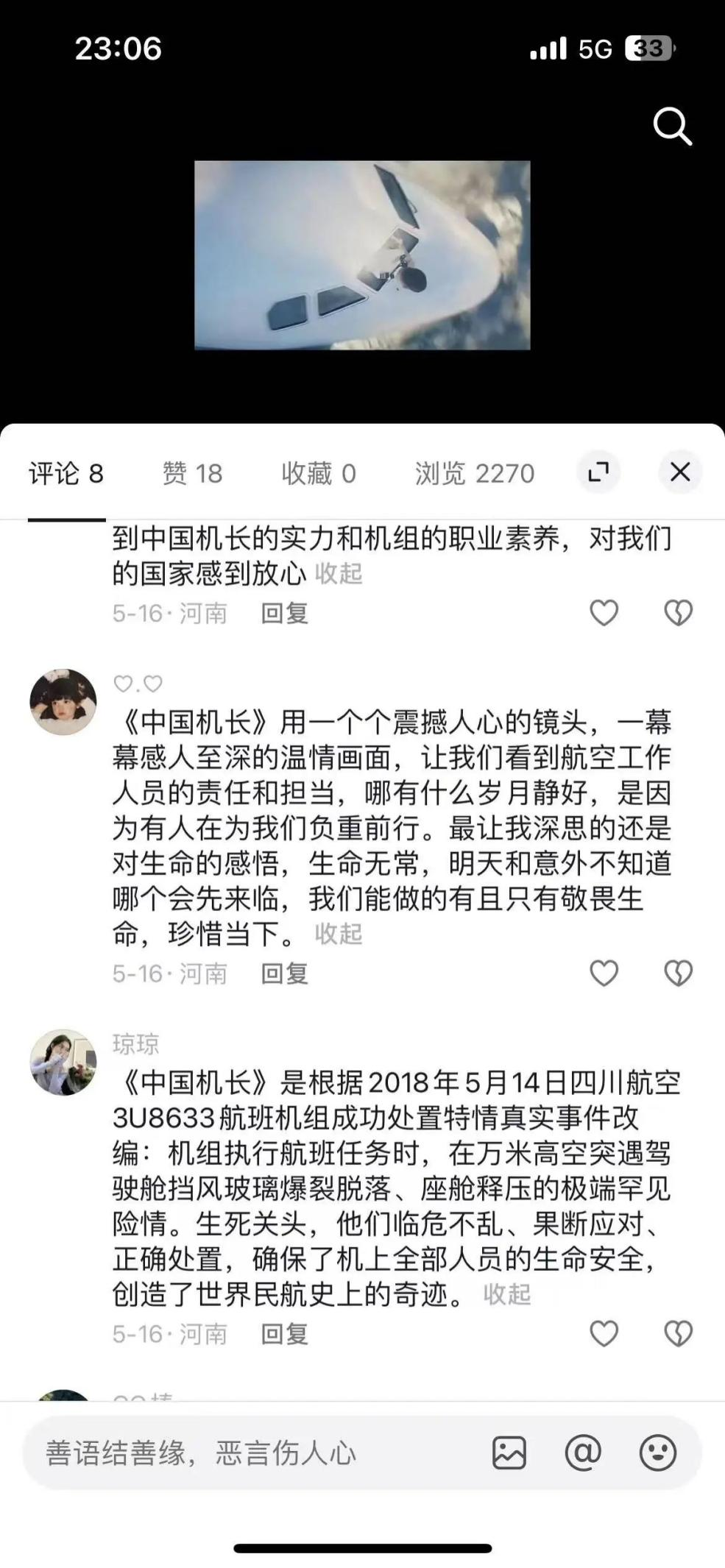Close the comments panel
This screenshot has width=725, height=1568.
point(680,472)
